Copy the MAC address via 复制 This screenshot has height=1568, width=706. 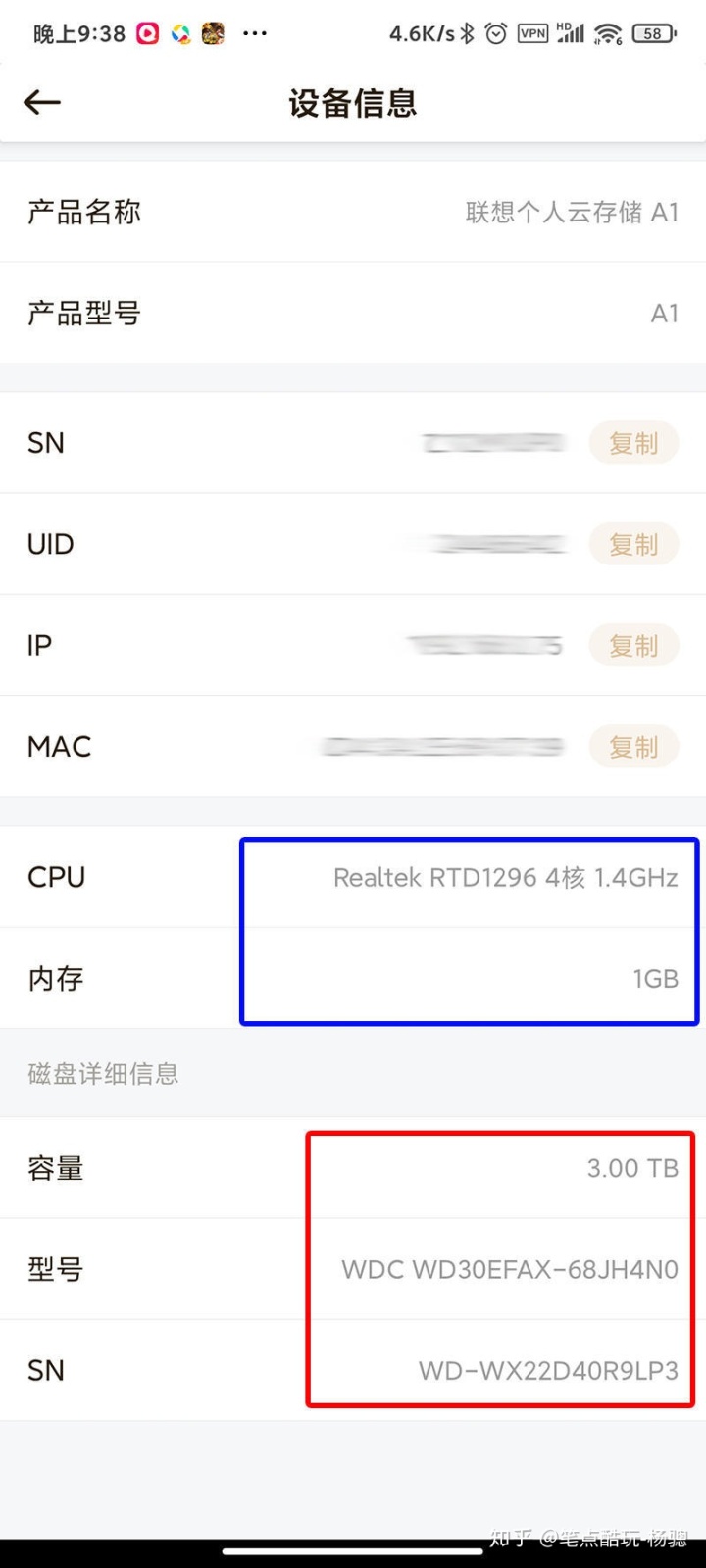pos(633,747)
